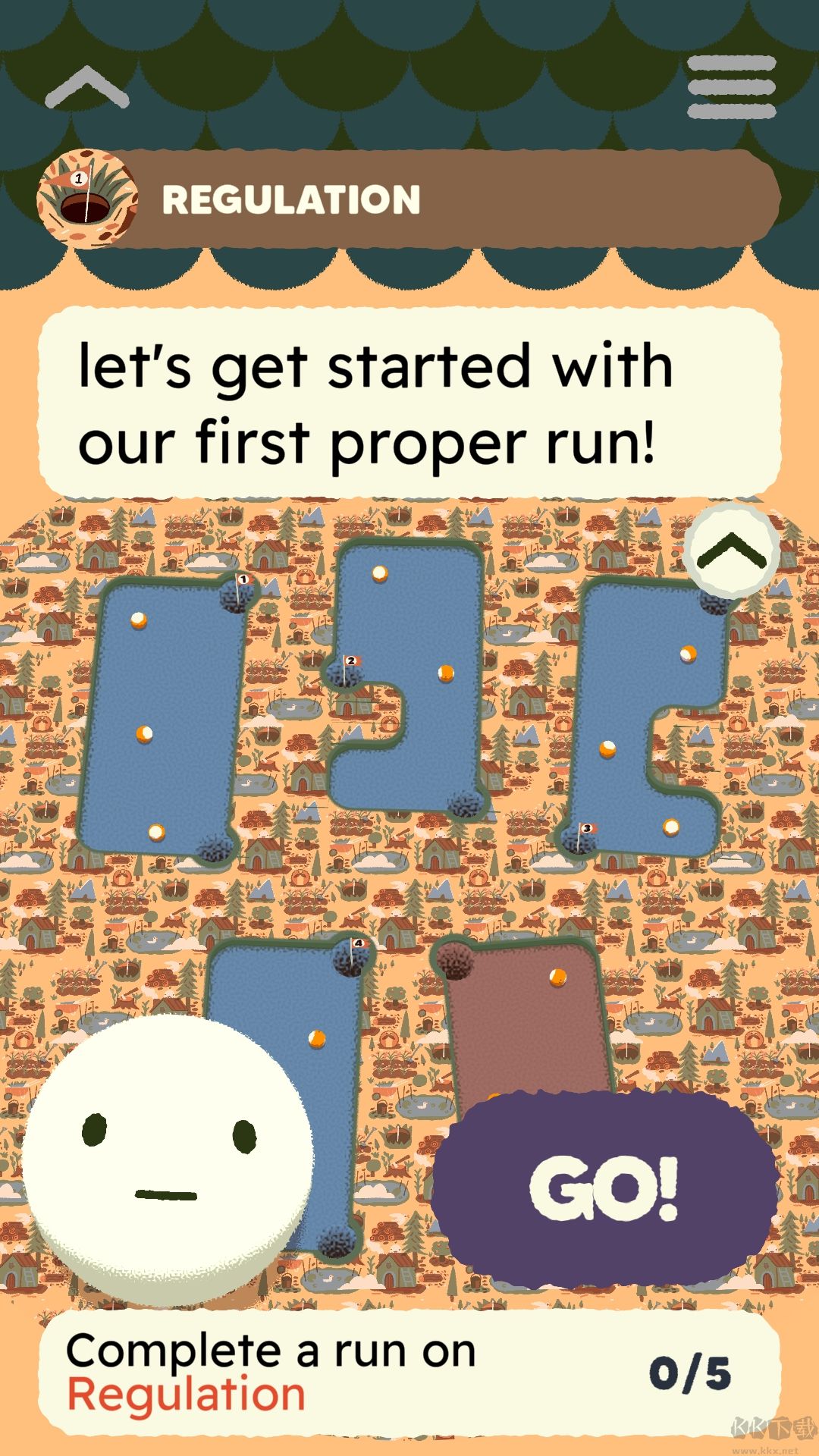Start the run with GO!
Viewport: 819px width, 1456px height.
pyautogui.click(x=605, y=1188)
